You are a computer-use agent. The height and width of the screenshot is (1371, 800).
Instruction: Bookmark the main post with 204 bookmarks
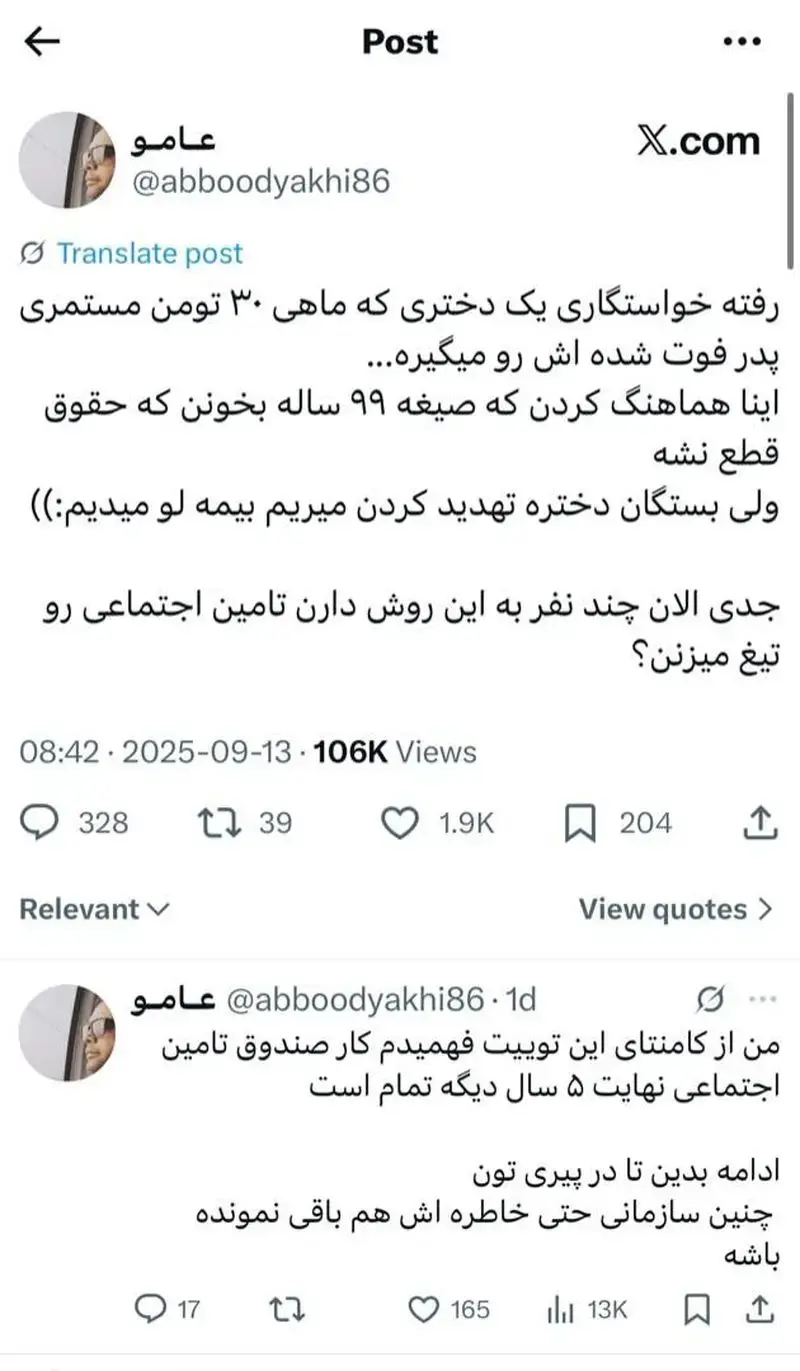580,823
